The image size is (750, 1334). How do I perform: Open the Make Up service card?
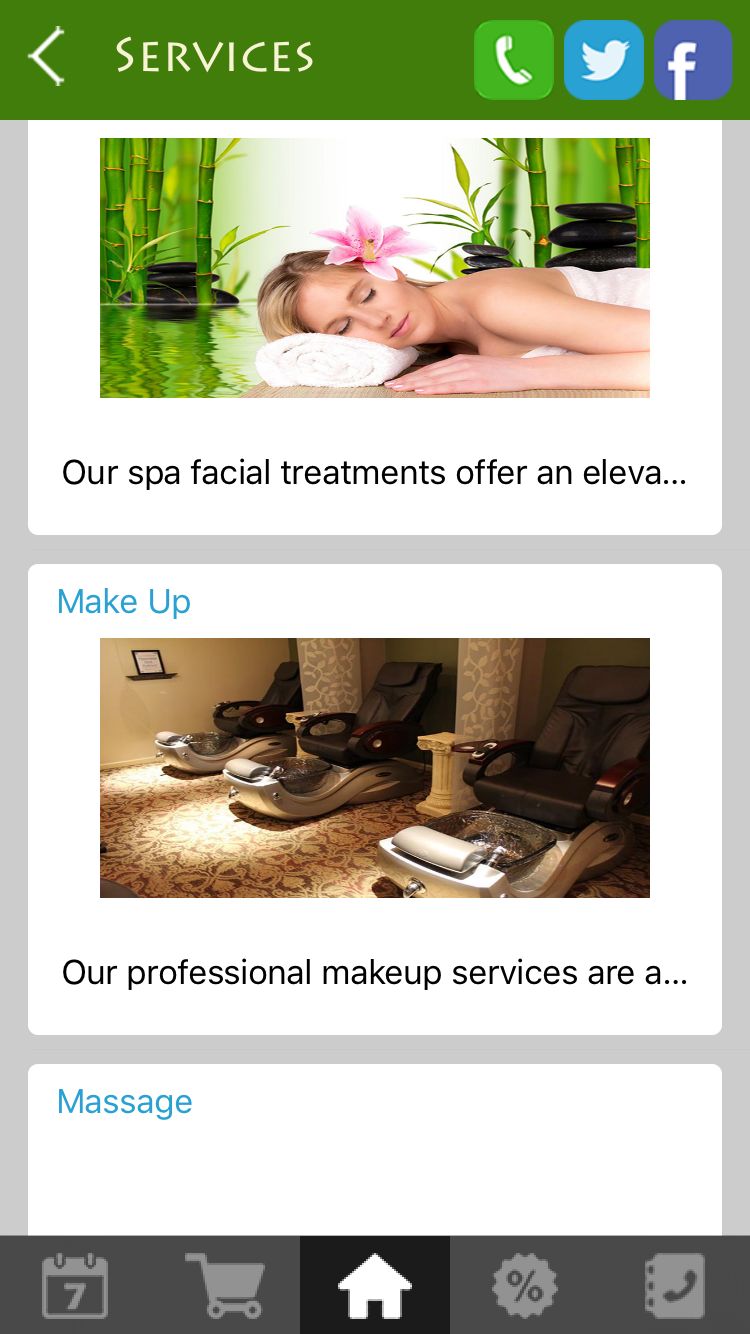374,798
